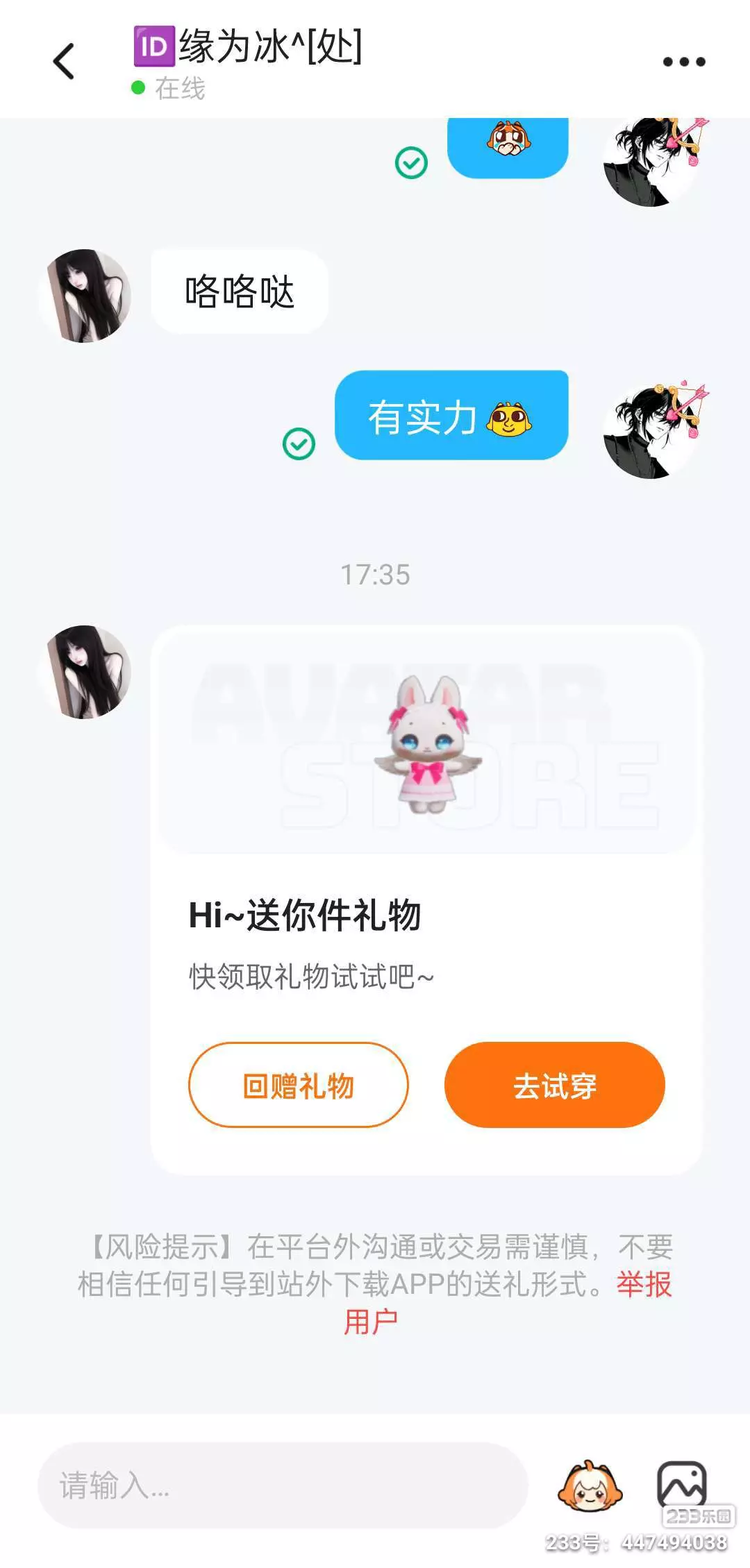The height and width of the screenshot is (1568, 750).
Task: Tap 去试穿 to try on the gift
Action: pyautogui.click(x=555, y=1085)
